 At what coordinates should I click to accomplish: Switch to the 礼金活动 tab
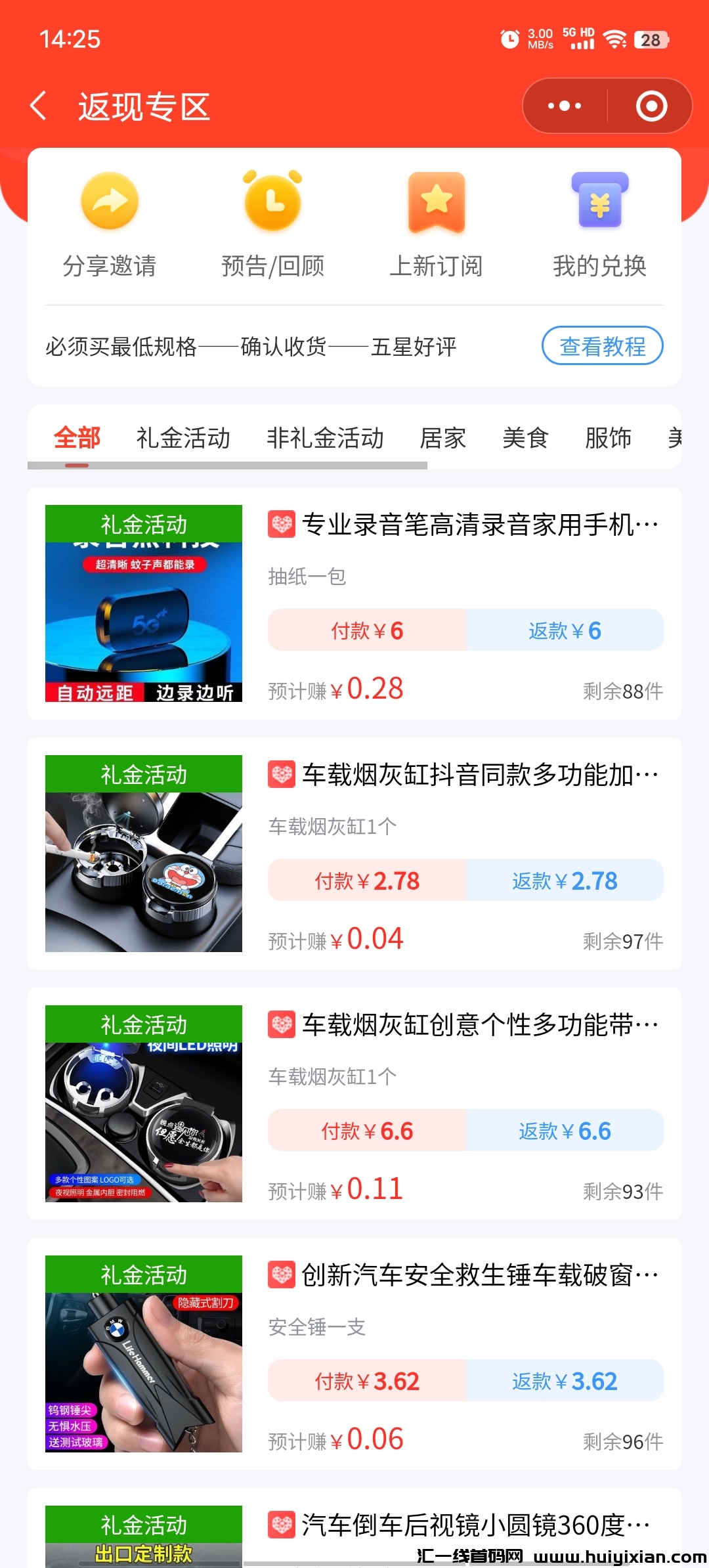click(183, 438)
